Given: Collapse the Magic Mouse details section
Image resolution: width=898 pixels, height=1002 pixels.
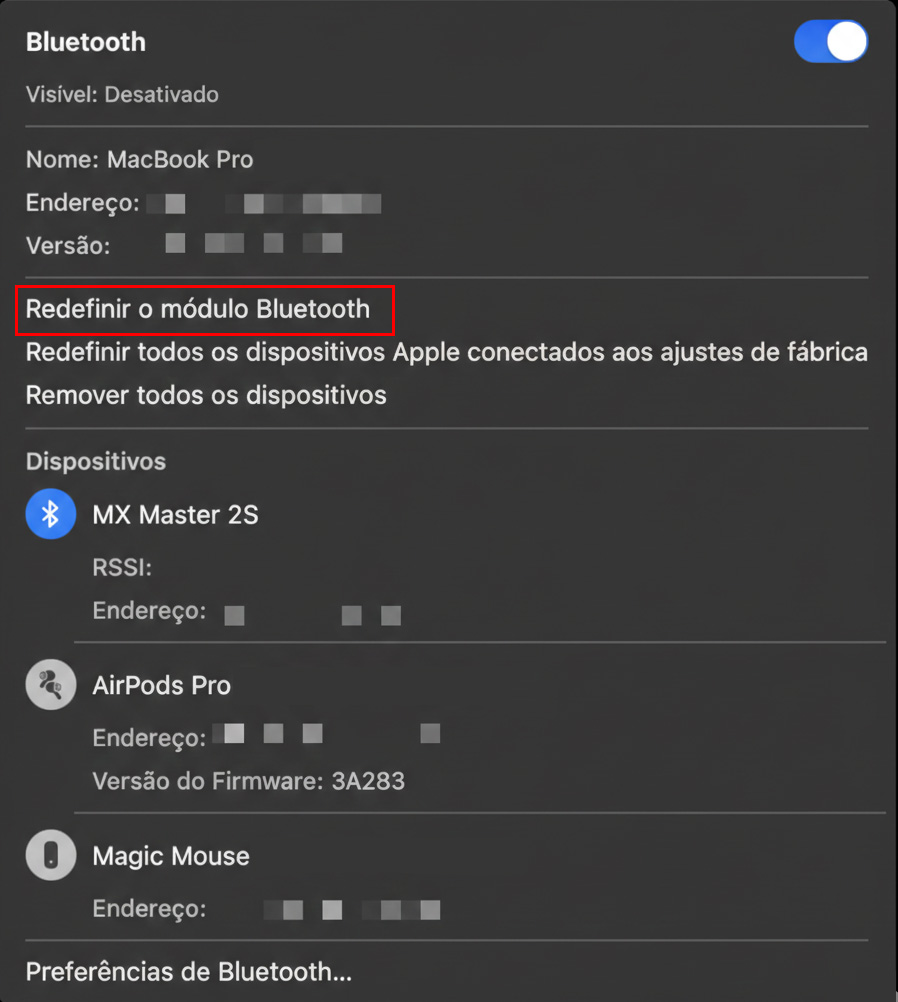Looking at the screenshot, I should coord(172,855).
